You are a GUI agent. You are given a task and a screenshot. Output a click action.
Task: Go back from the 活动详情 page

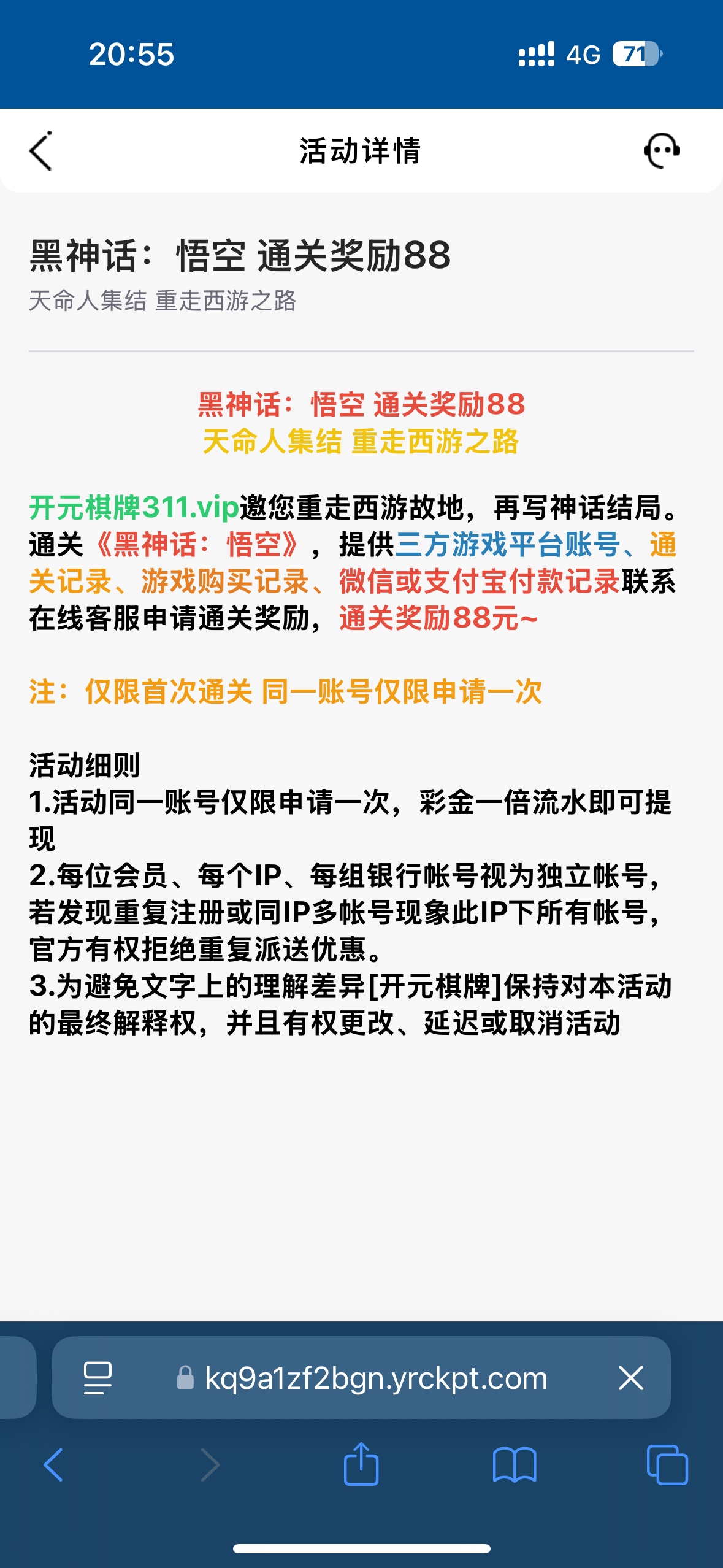coord(40,151)
